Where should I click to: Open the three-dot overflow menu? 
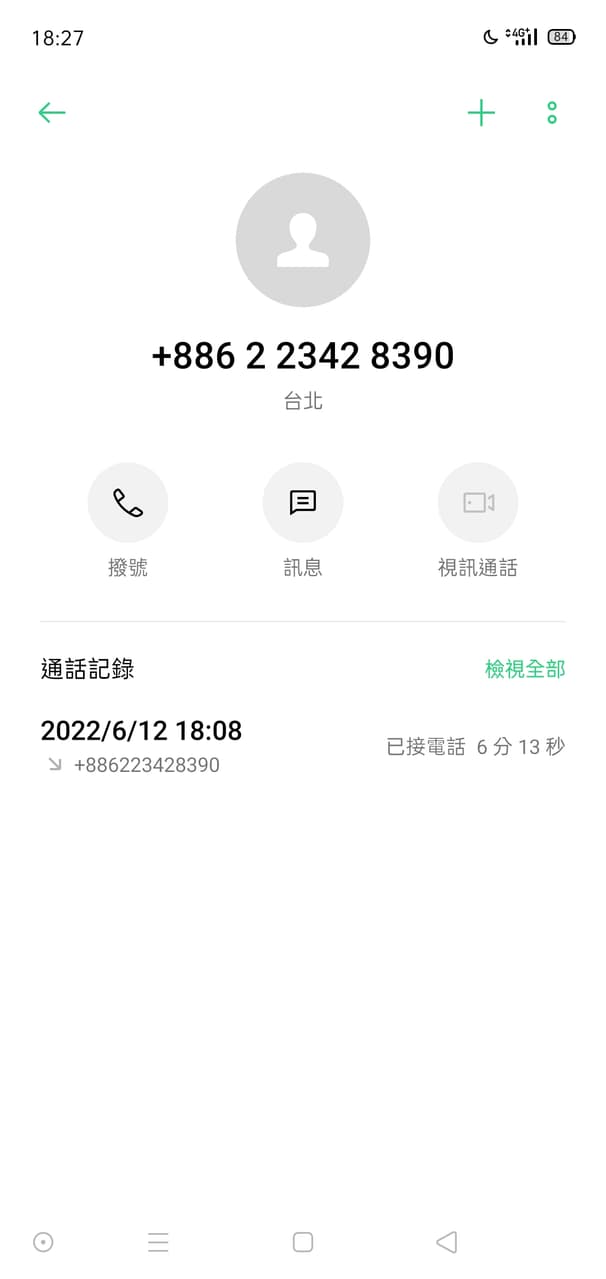(552, 112)
